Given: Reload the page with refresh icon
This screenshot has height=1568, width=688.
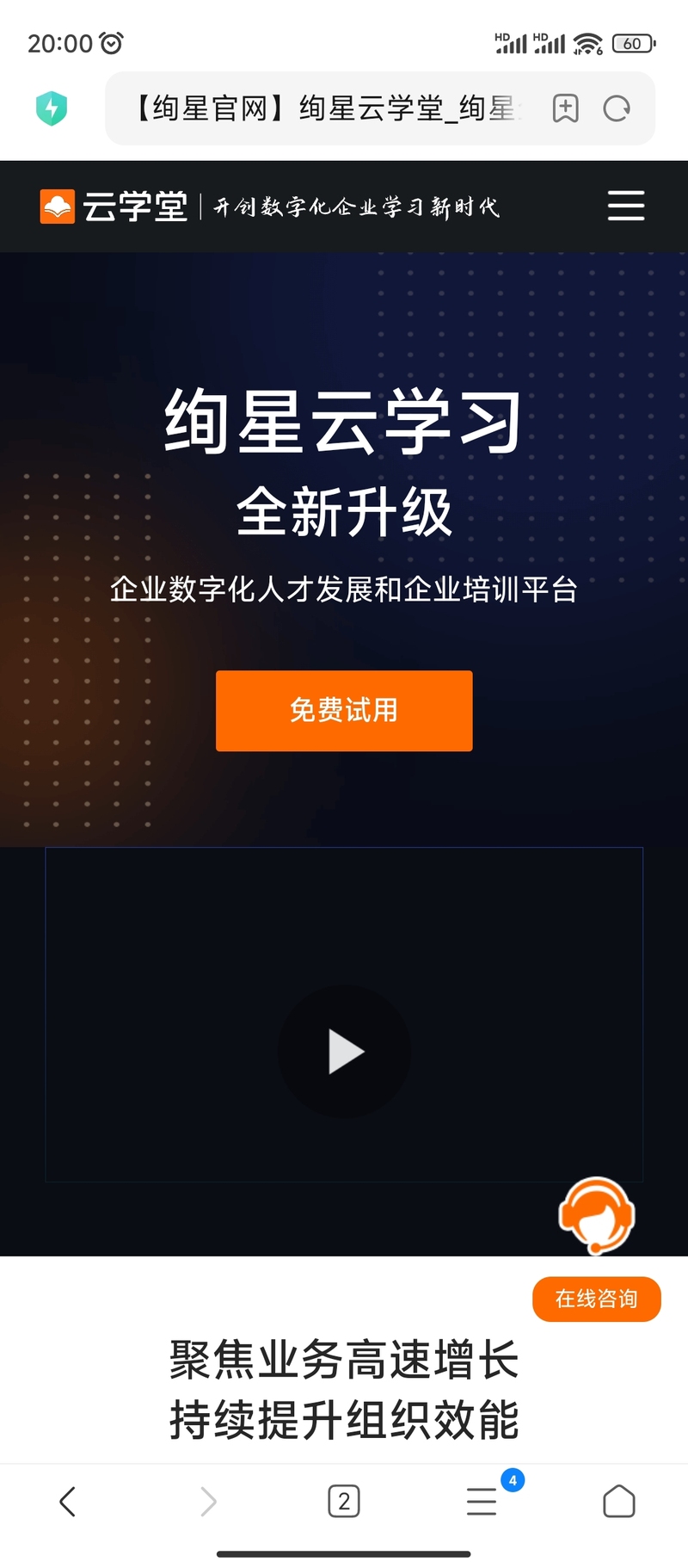Looking at the screenshot, I should (x=617, y=109).
